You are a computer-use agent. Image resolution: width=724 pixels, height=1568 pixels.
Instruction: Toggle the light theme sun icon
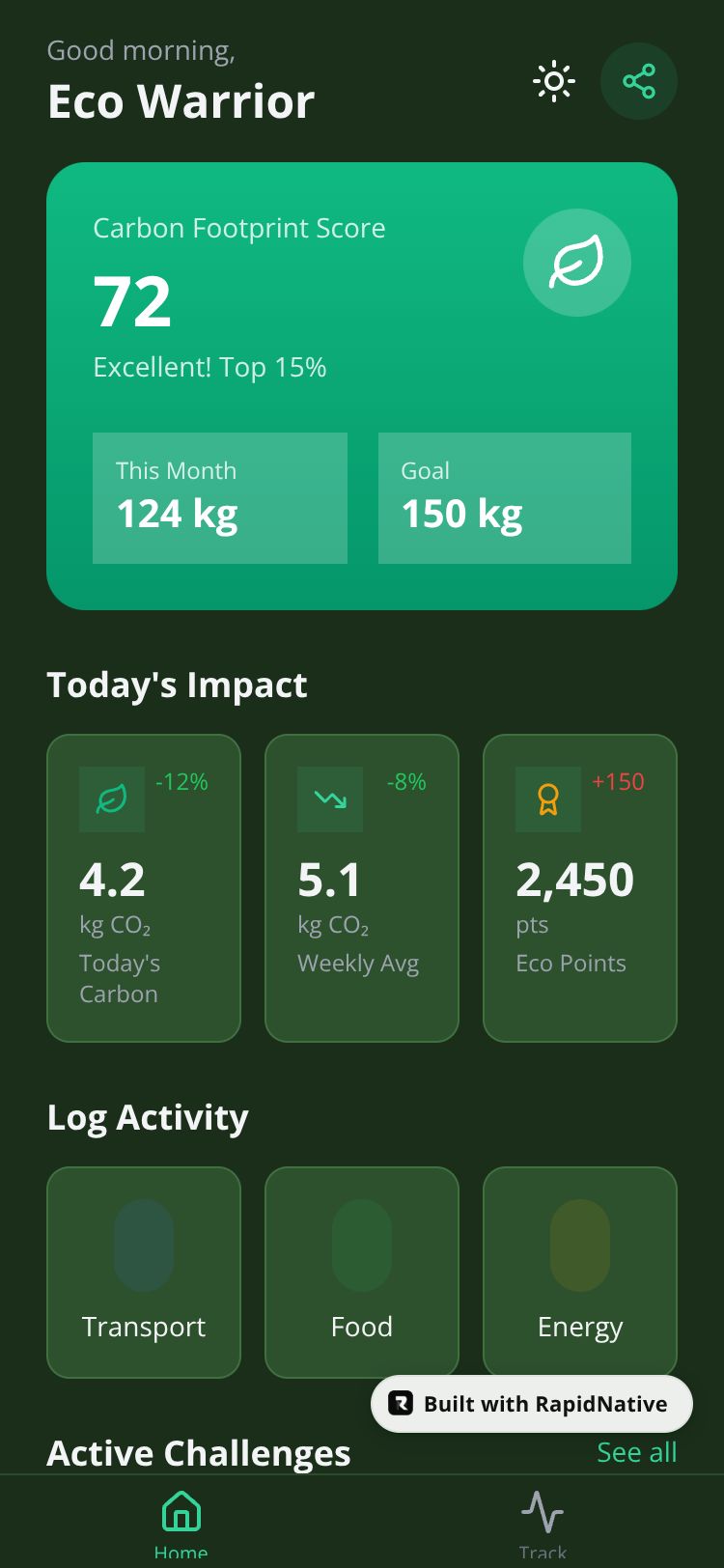click(x=554, y=81)
